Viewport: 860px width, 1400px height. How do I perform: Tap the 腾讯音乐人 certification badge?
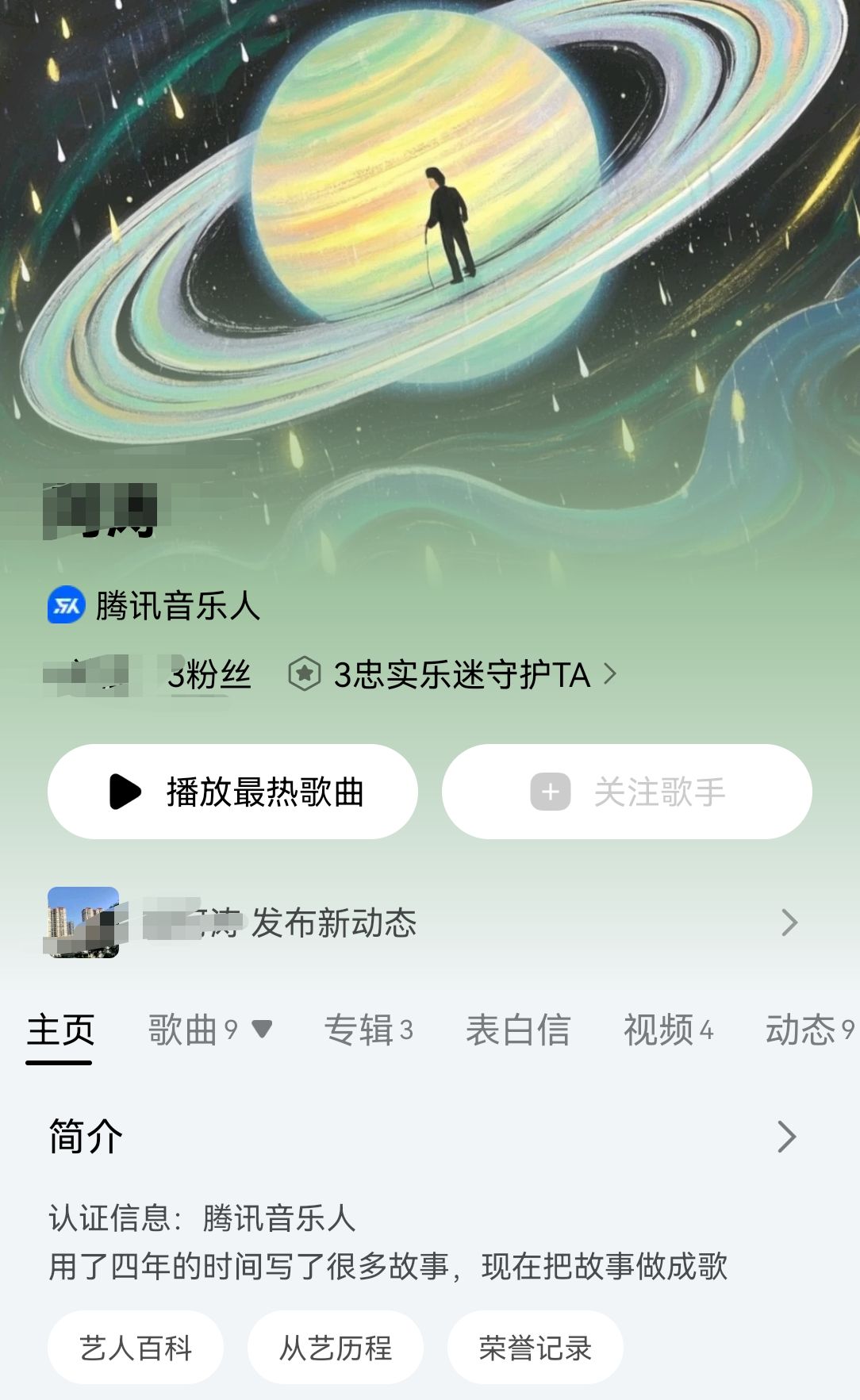click(x=153, y=605)
